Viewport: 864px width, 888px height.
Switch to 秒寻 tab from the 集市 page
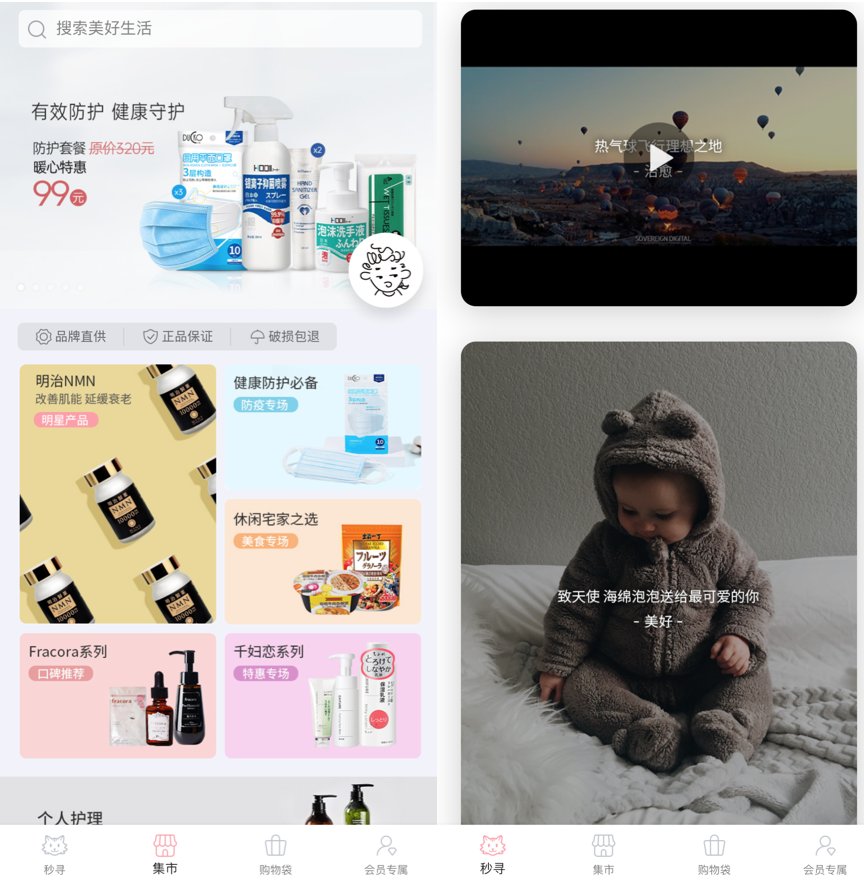coord(55,855)
